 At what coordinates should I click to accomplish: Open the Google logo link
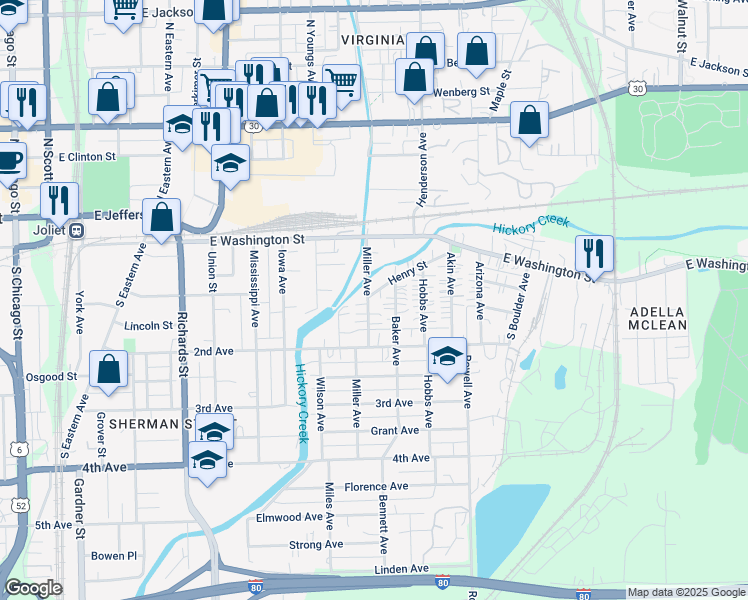pyautogui.click(x=33, y=588)
